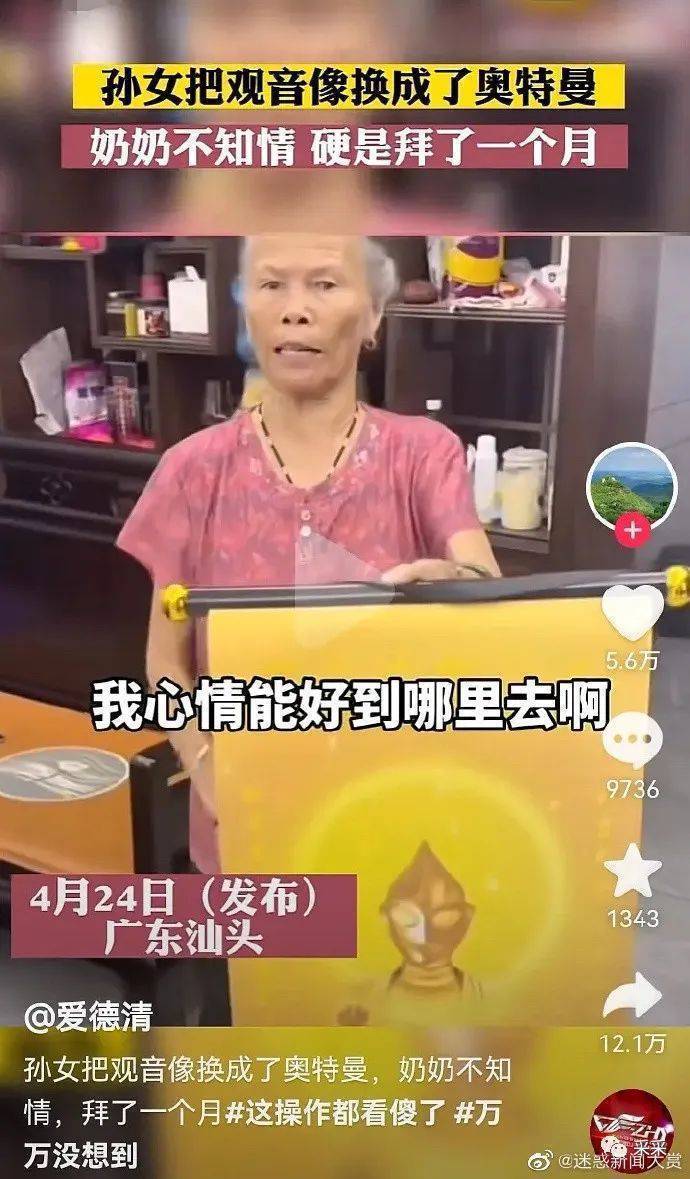Open the spinning music disc sound page
Viewport: 690px width, 1179px height.
[x=629, y=1126]
